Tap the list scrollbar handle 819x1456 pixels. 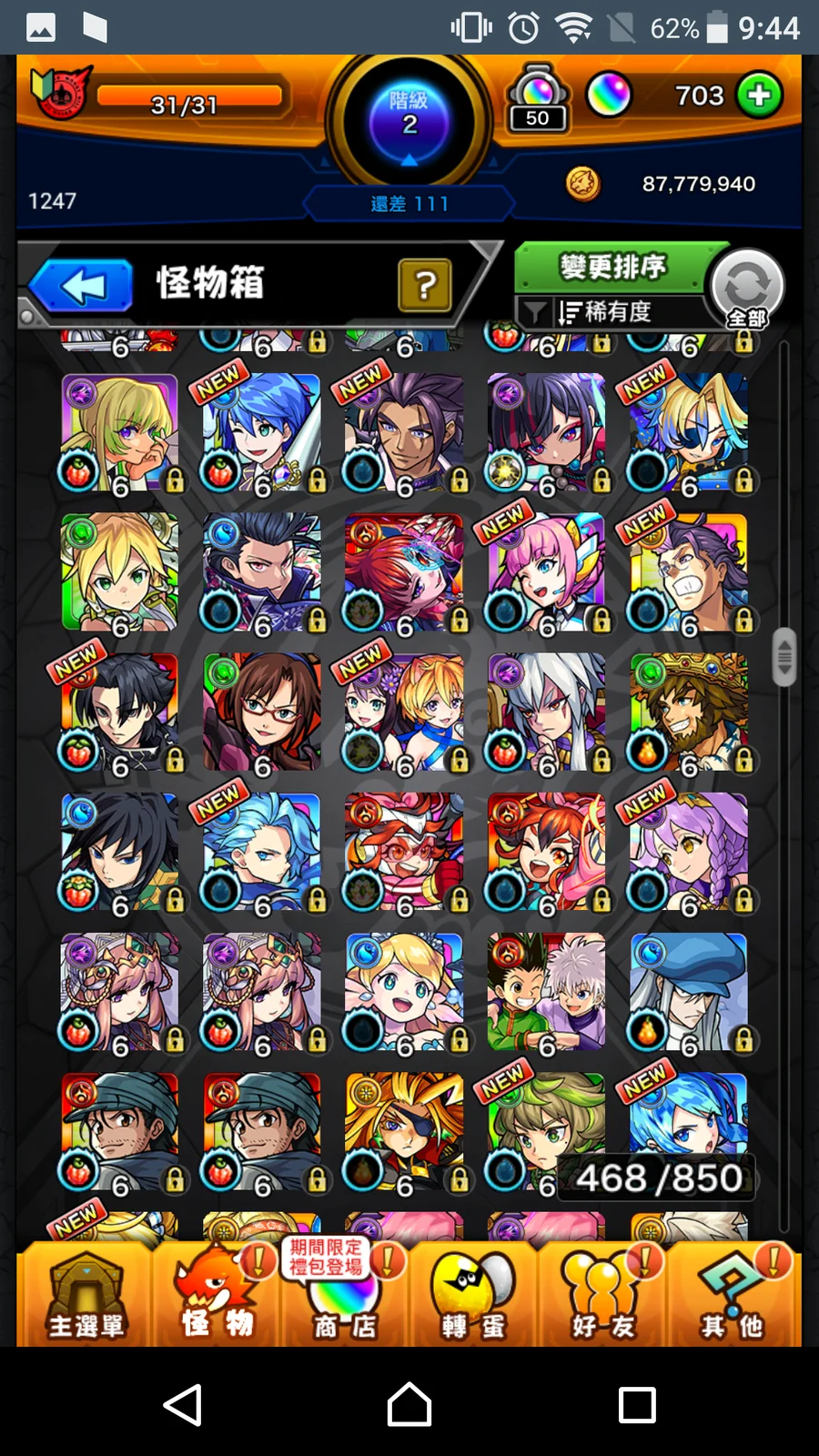pyautogui.click(x=784, y=657)
